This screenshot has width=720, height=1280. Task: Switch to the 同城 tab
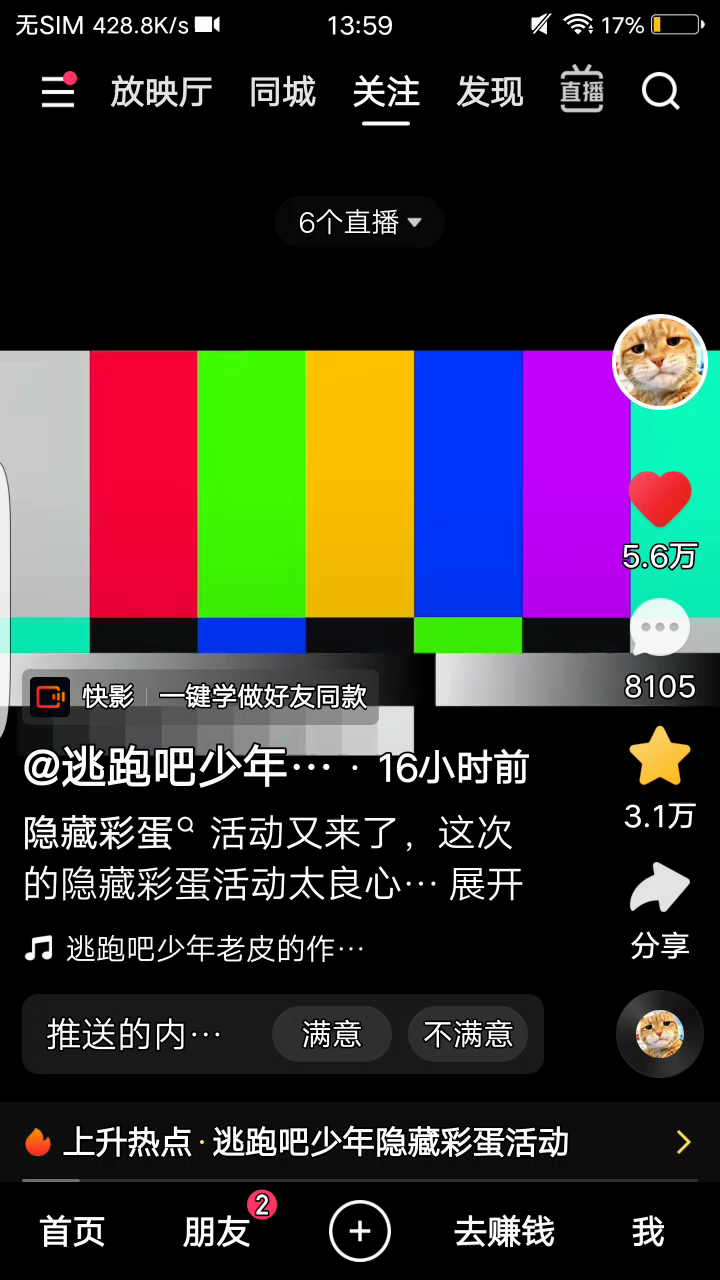coord(283,93)
